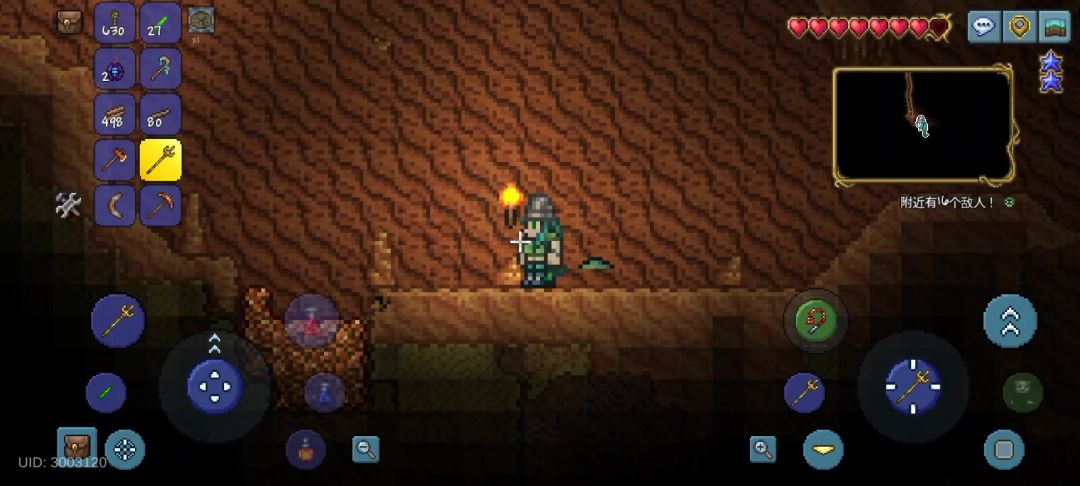This screenshot has height=486, width=1080.
Task: Open the minimap
Action: (923, 125)
